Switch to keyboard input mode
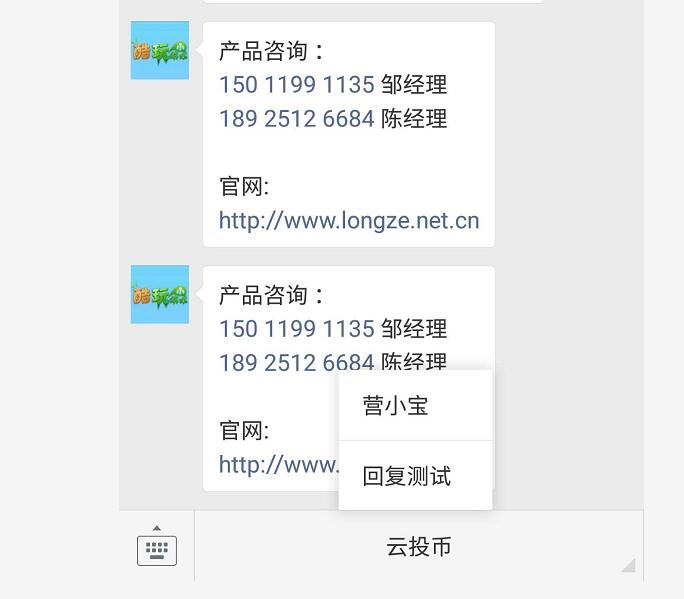The height and width of the screenshot is (599, 684). (156, 546)
